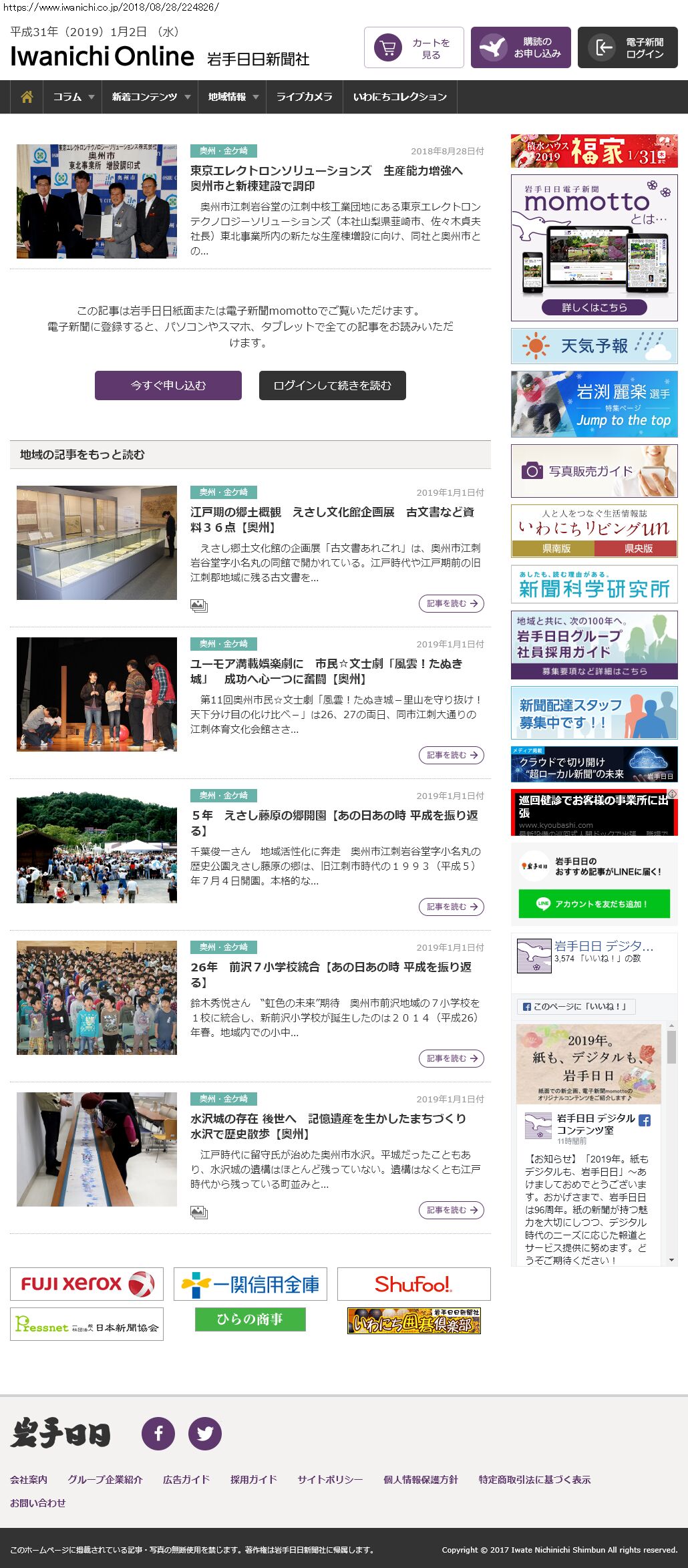The image size is (688, 1568).
Task: Select ログインして続きを読む
Action: point(332,385)
